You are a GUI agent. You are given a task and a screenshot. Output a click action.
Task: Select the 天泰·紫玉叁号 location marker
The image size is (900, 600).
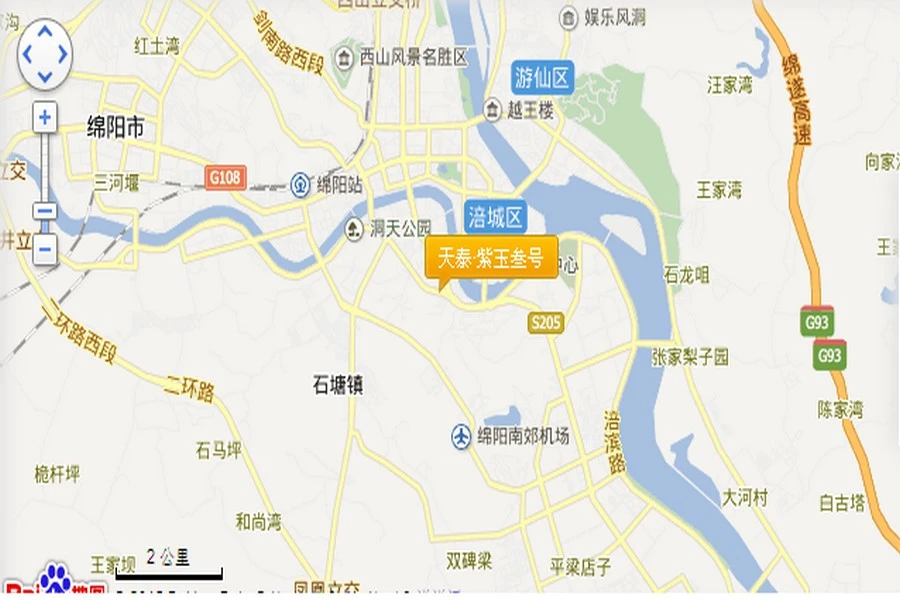click(x=491, y=260)
